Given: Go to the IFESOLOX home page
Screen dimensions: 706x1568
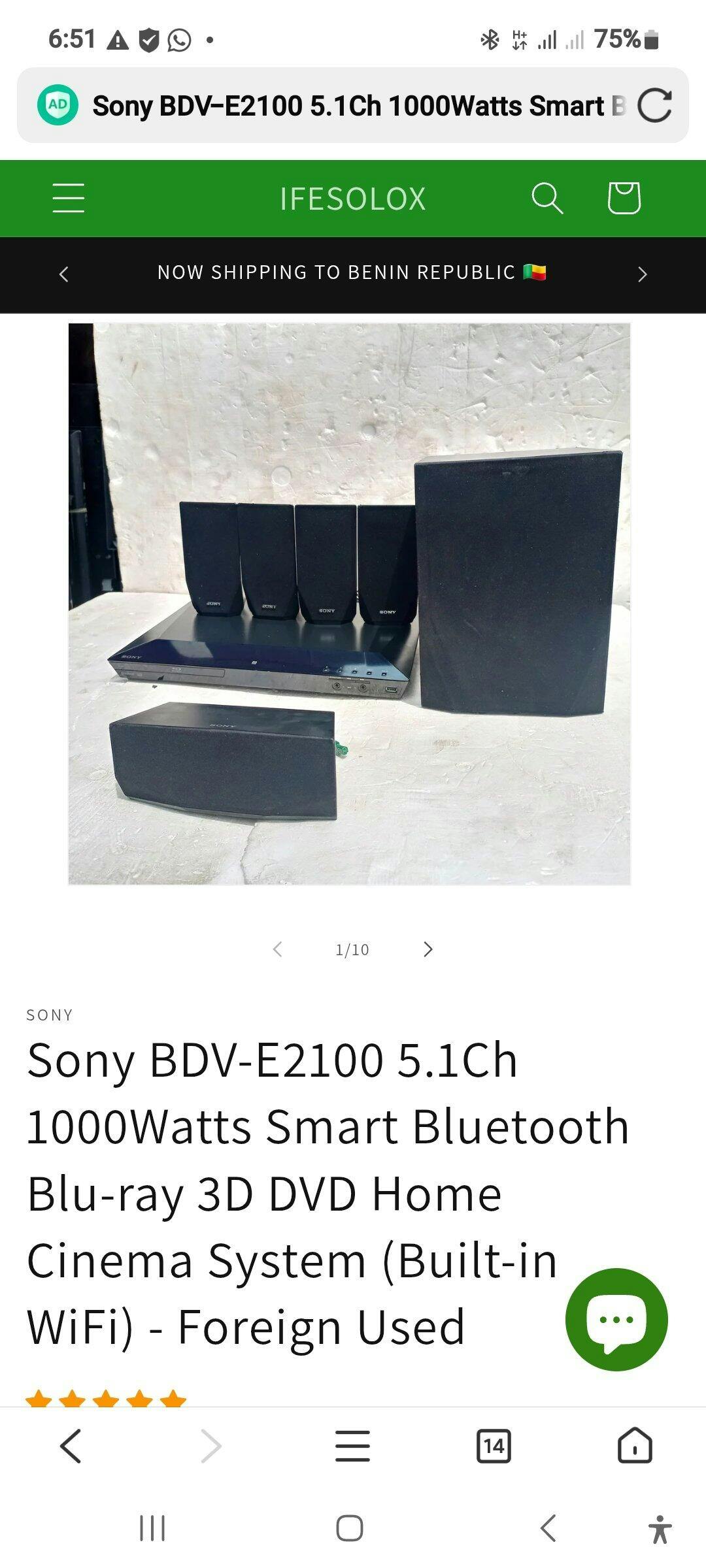Looking at the screenshot, I should [353, 199].
